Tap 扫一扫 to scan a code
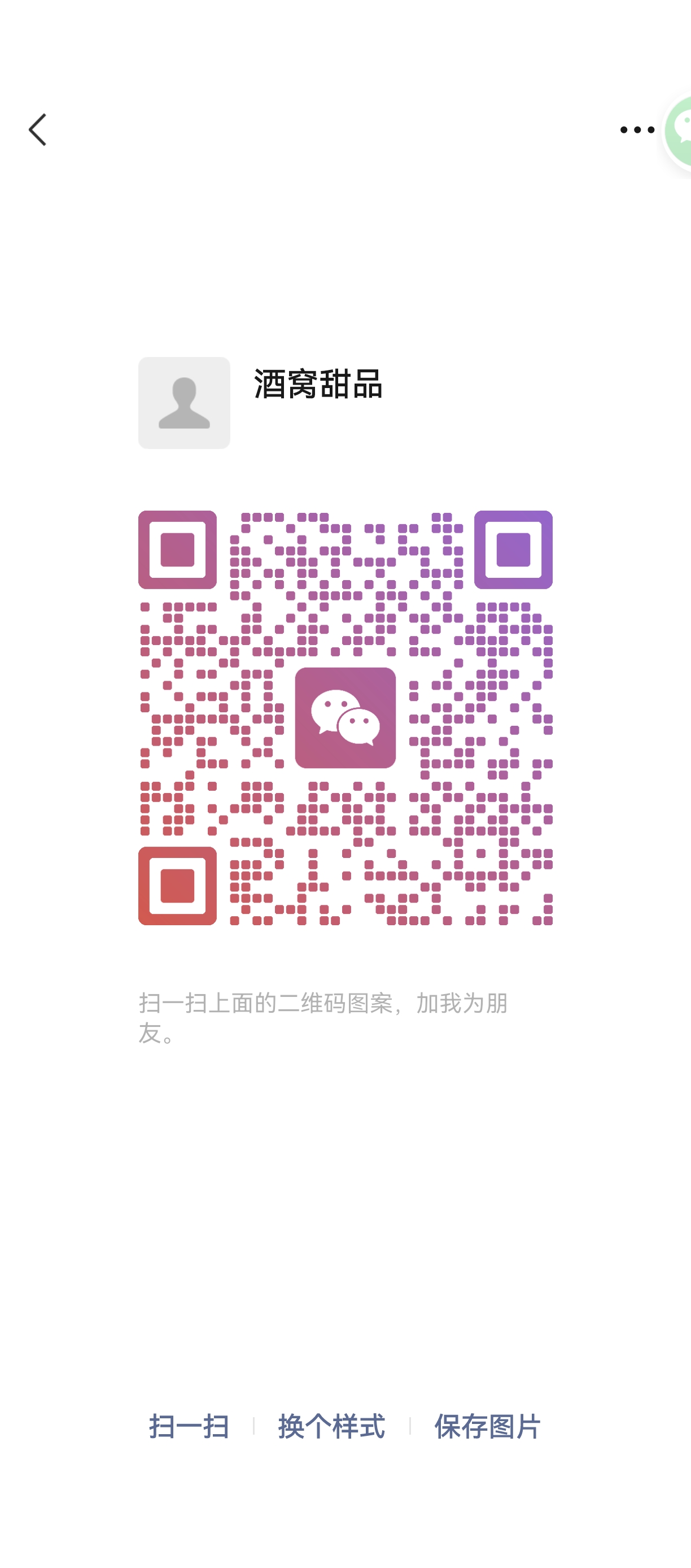Screen dimensions: 691x1568 [x=189, y=1426]
